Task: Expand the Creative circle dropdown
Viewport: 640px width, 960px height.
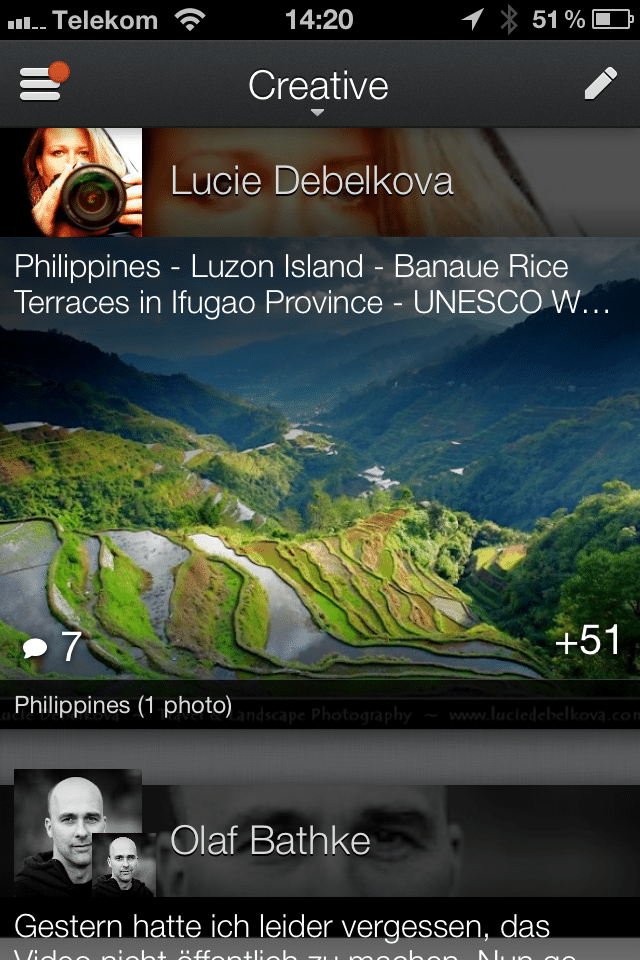Action: [318, 90]
